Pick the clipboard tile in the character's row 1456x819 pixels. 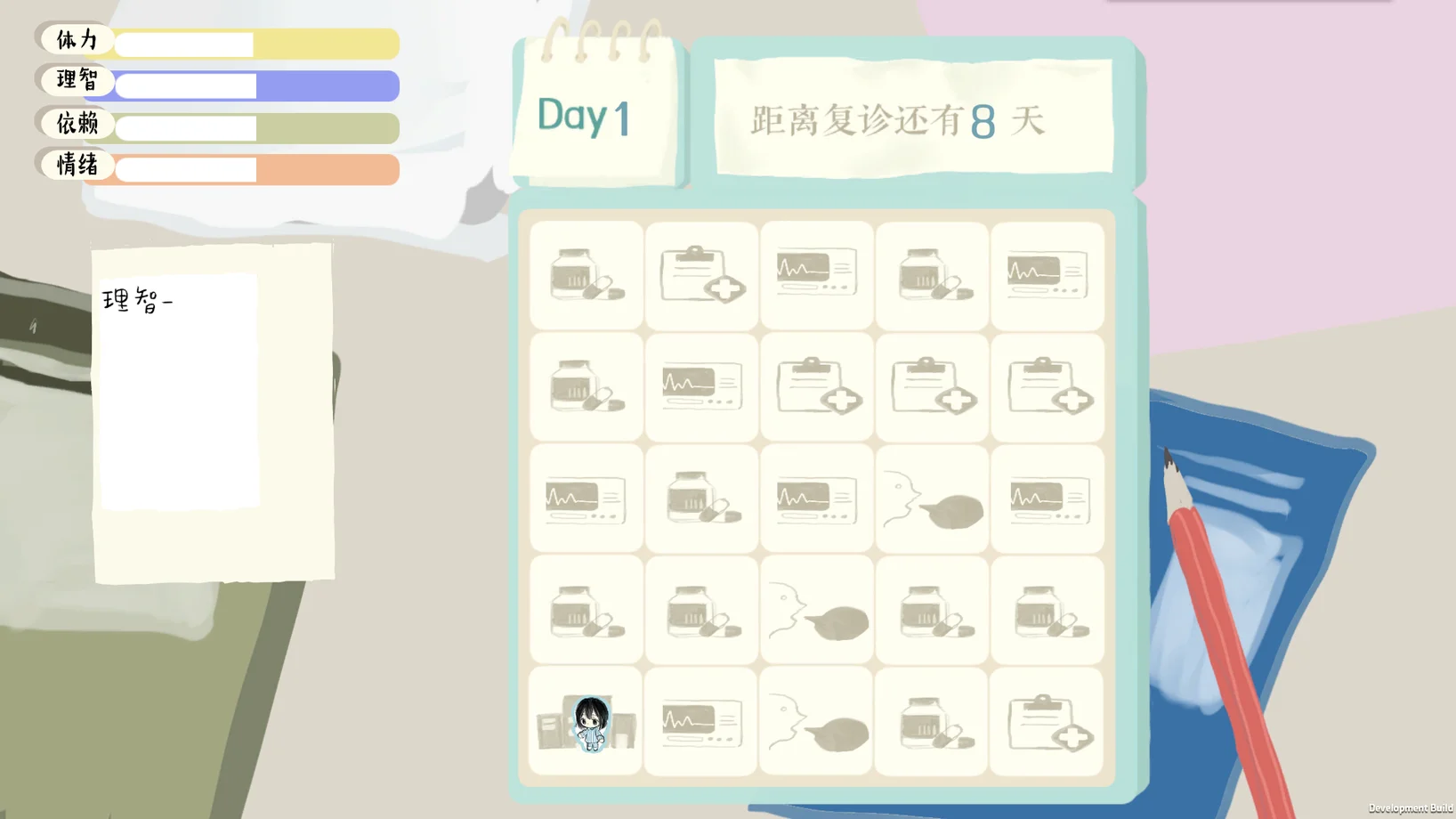point(1047,722)
